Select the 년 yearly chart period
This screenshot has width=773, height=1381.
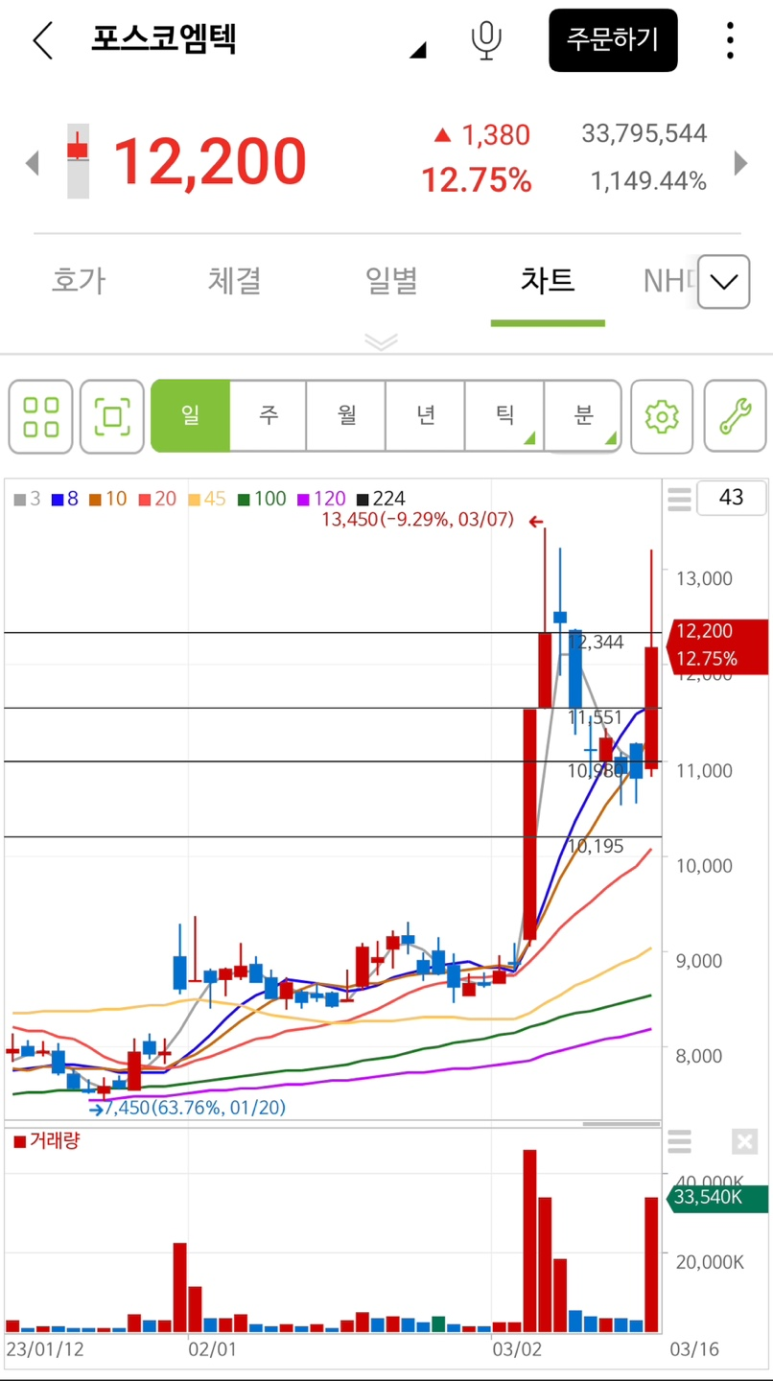(x=426, y=416)
